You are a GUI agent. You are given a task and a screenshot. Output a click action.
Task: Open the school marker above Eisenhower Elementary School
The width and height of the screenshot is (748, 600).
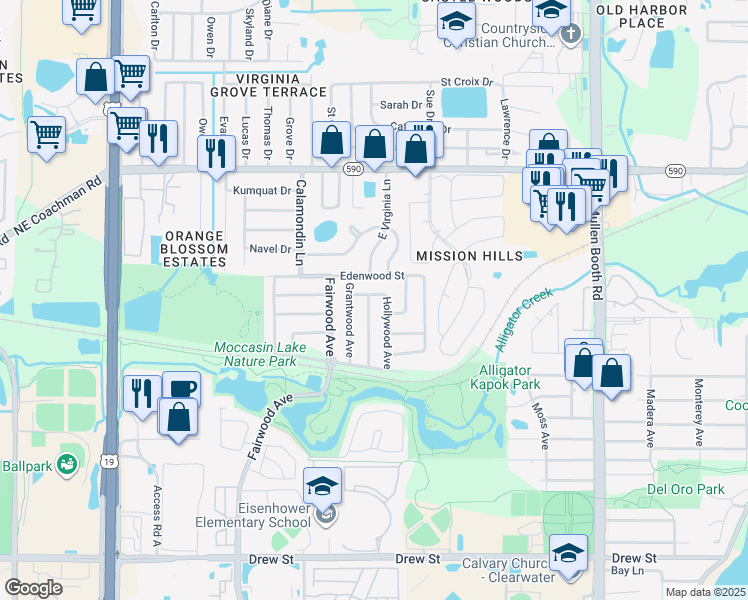point(322,486)
